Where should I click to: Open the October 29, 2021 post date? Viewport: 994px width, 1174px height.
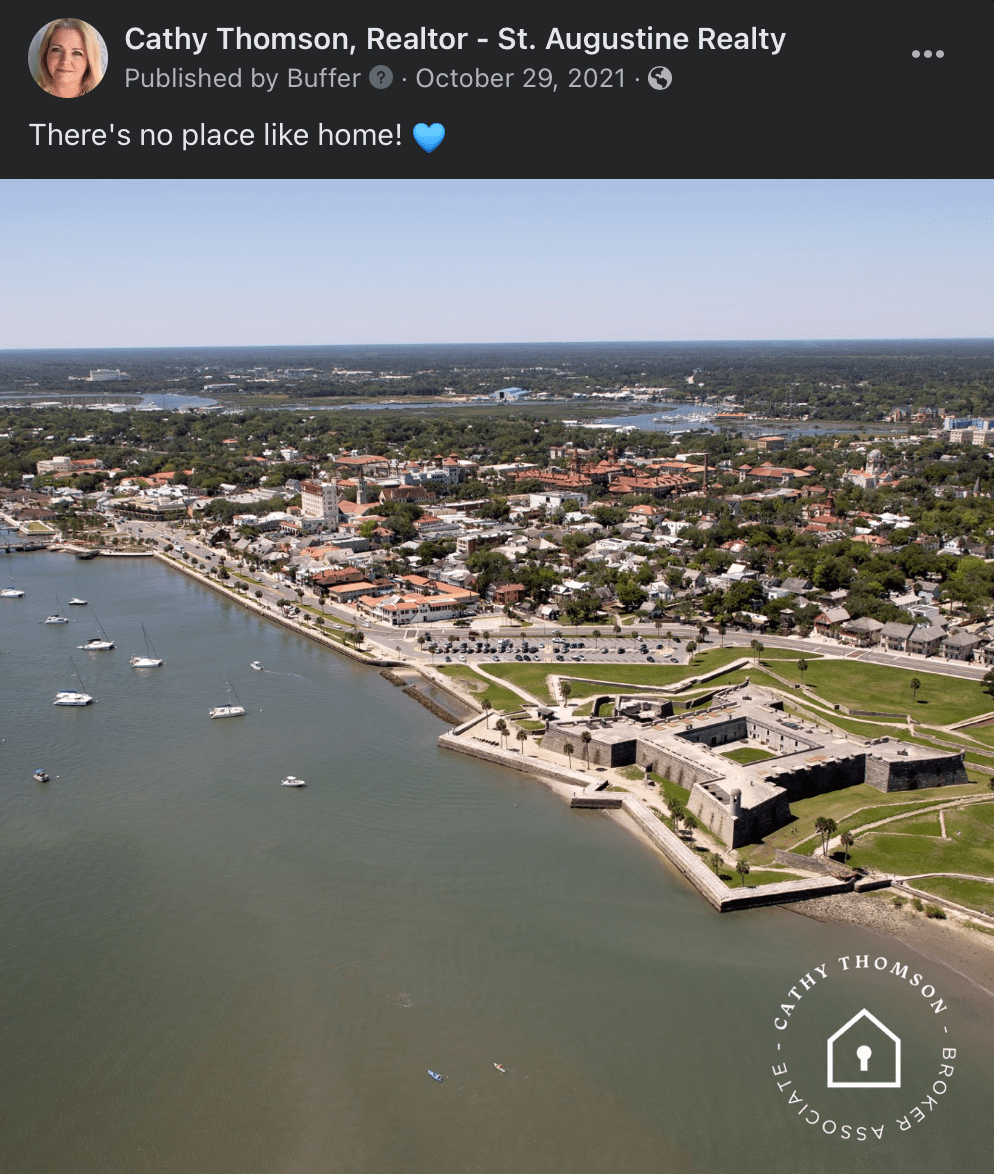point(520,79)
